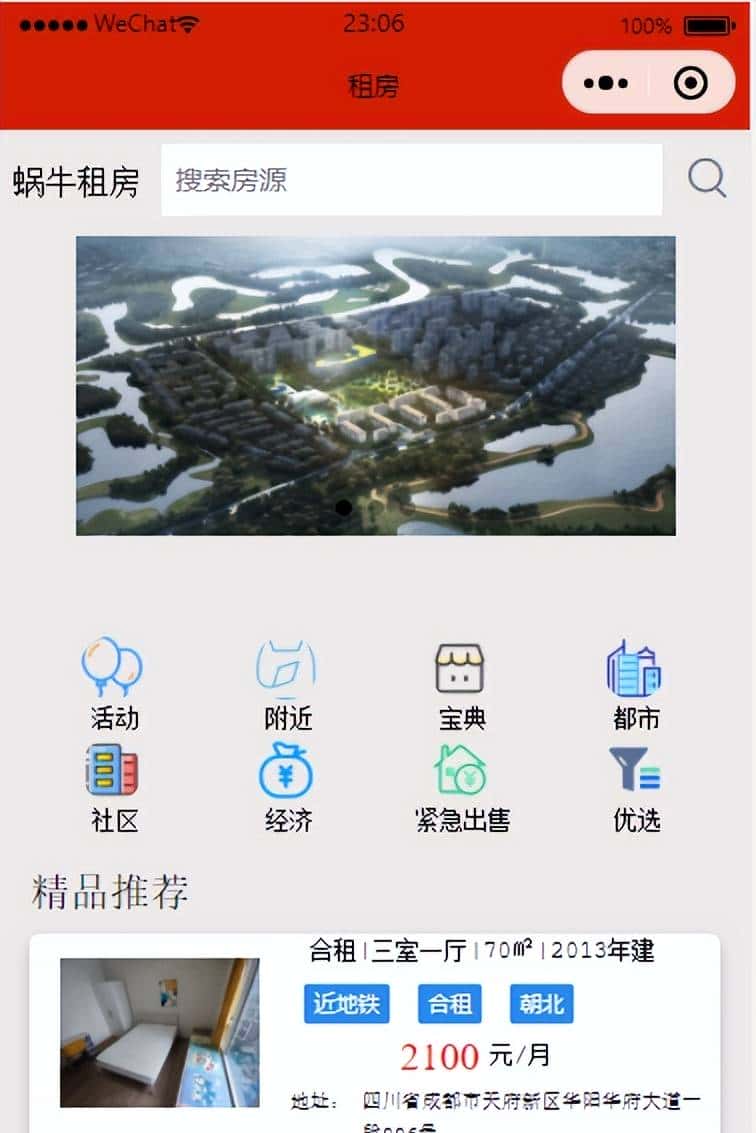This screenshot has width=756, height=1133.
Task: Open the 社区 (Community) icon
Action: (113, 772)
